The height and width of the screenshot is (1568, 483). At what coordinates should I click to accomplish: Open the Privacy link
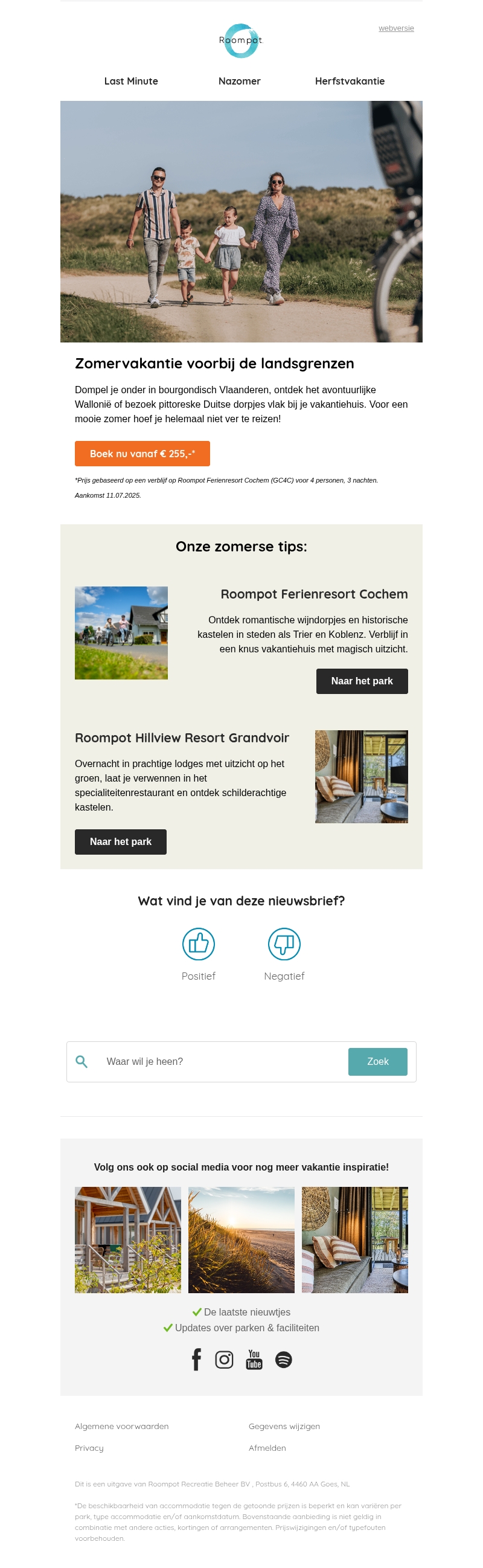point(89,1447)
